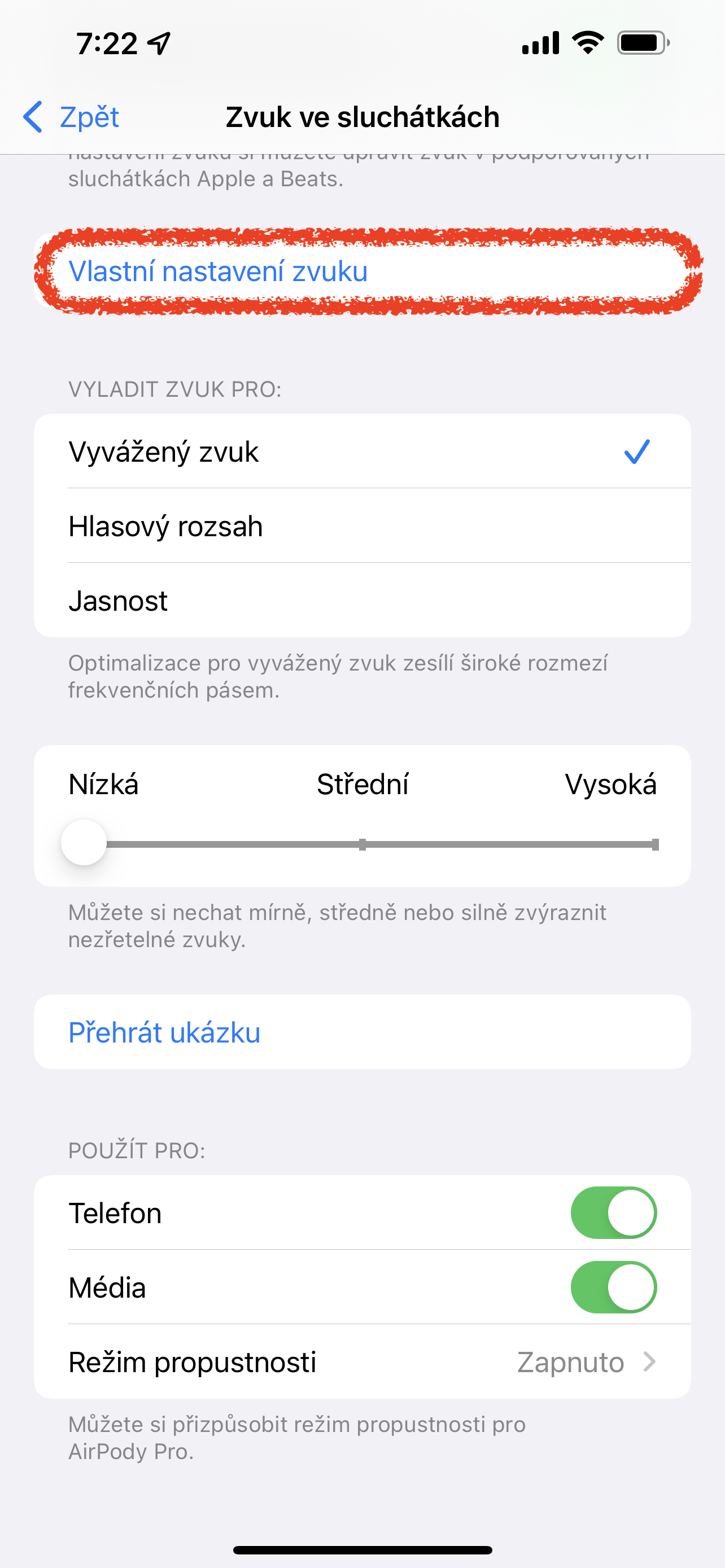Image resolution: width=725 pixels, height=1568 pixels.
Task: Open Vlastní nastavení zvuku
Action: 218,271
